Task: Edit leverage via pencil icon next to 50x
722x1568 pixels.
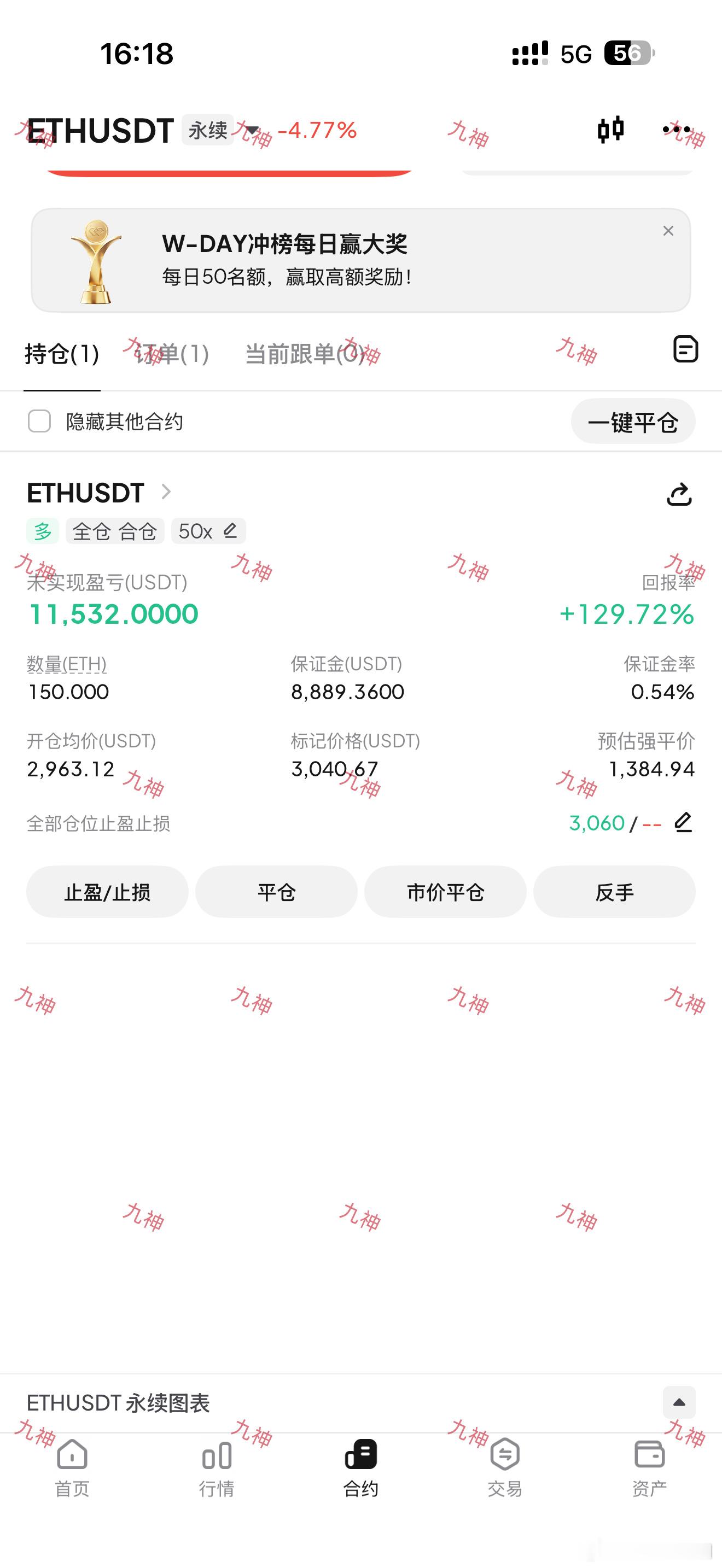Action: coord(230,531)
